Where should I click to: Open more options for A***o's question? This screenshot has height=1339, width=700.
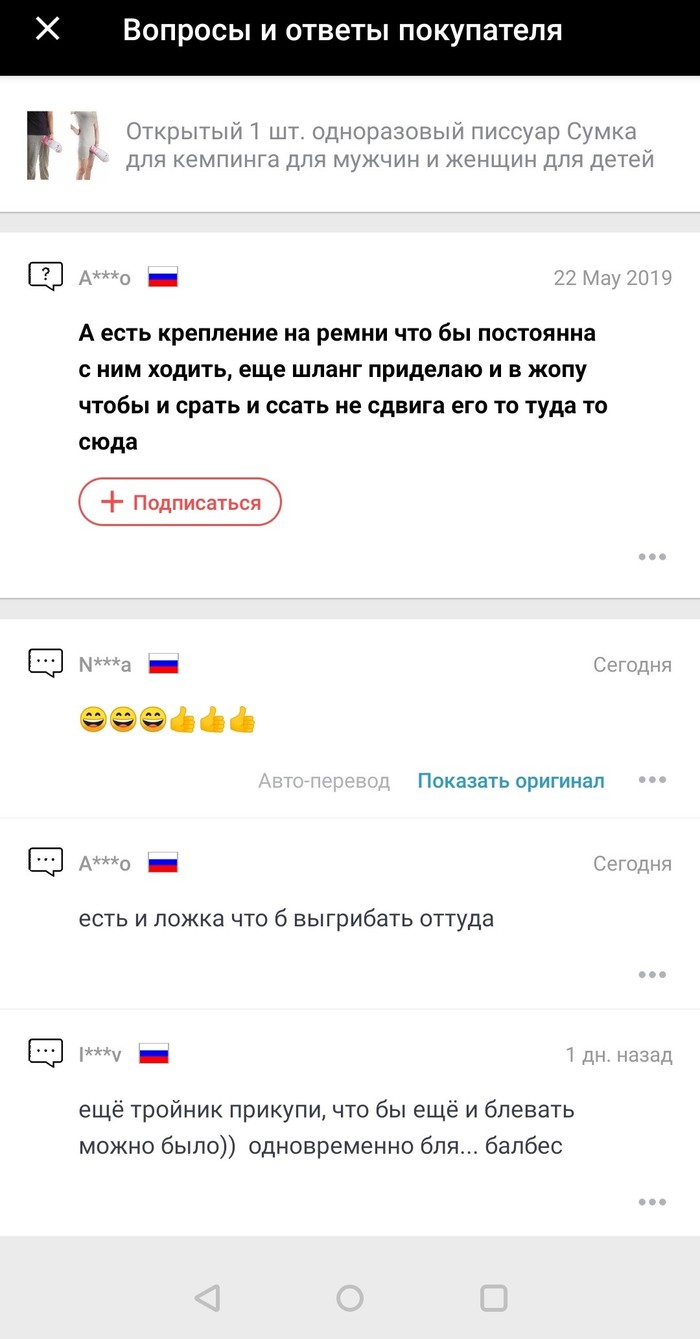[x=652, y=557]
